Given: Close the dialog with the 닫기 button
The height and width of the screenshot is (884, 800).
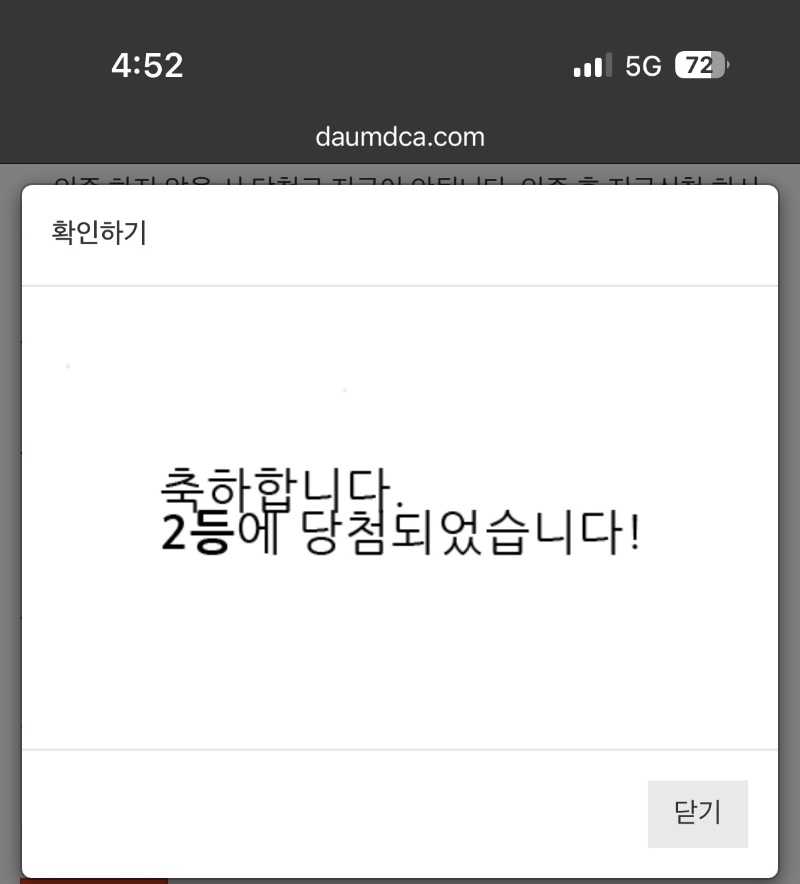Looking at the screenshot, I should click(697, 813).
